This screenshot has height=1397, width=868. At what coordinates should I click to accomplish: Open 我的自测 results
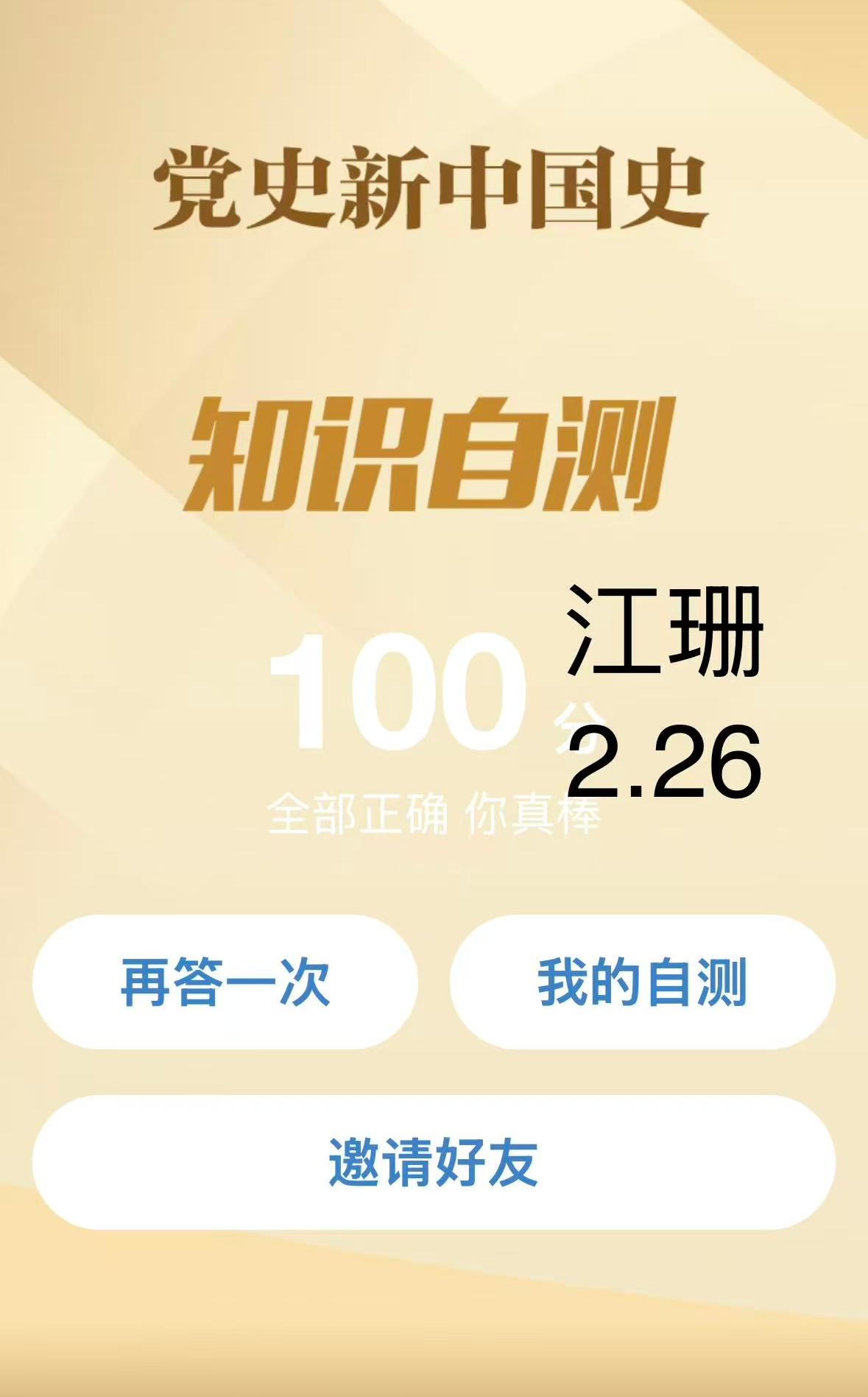tap(642, 982)
